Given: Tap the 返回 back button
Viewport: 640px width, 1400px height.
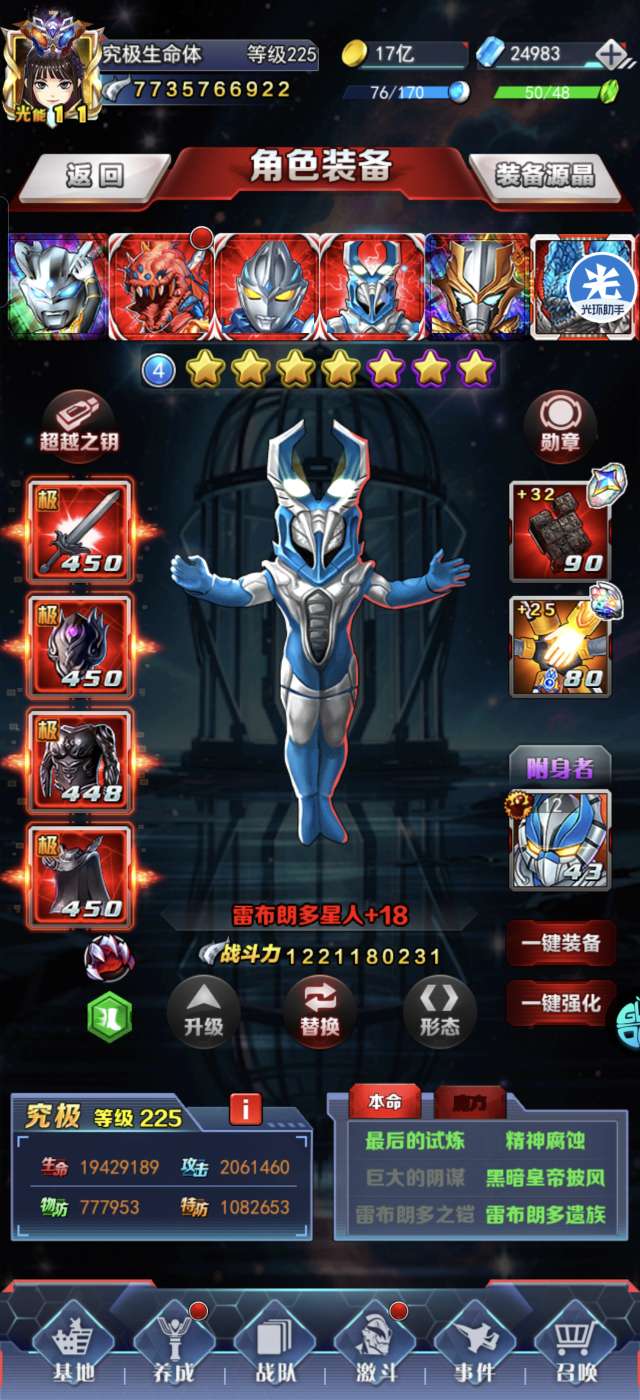Looking at the screenshot, I should point(93,177).
